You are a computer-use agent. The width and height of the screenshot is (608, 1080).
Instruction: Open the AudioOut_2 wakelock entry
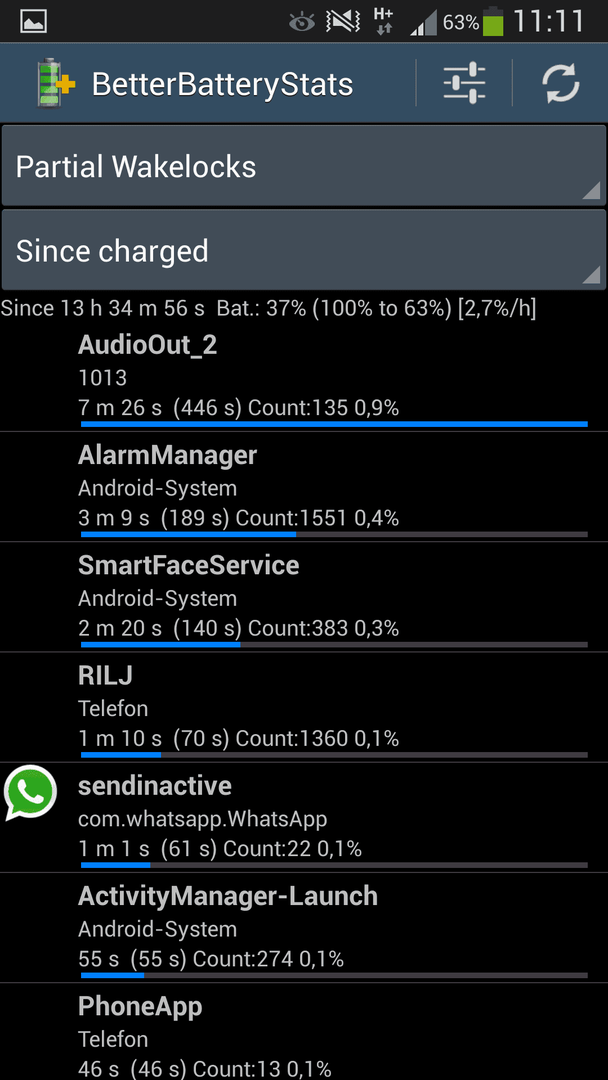[304, 377]
